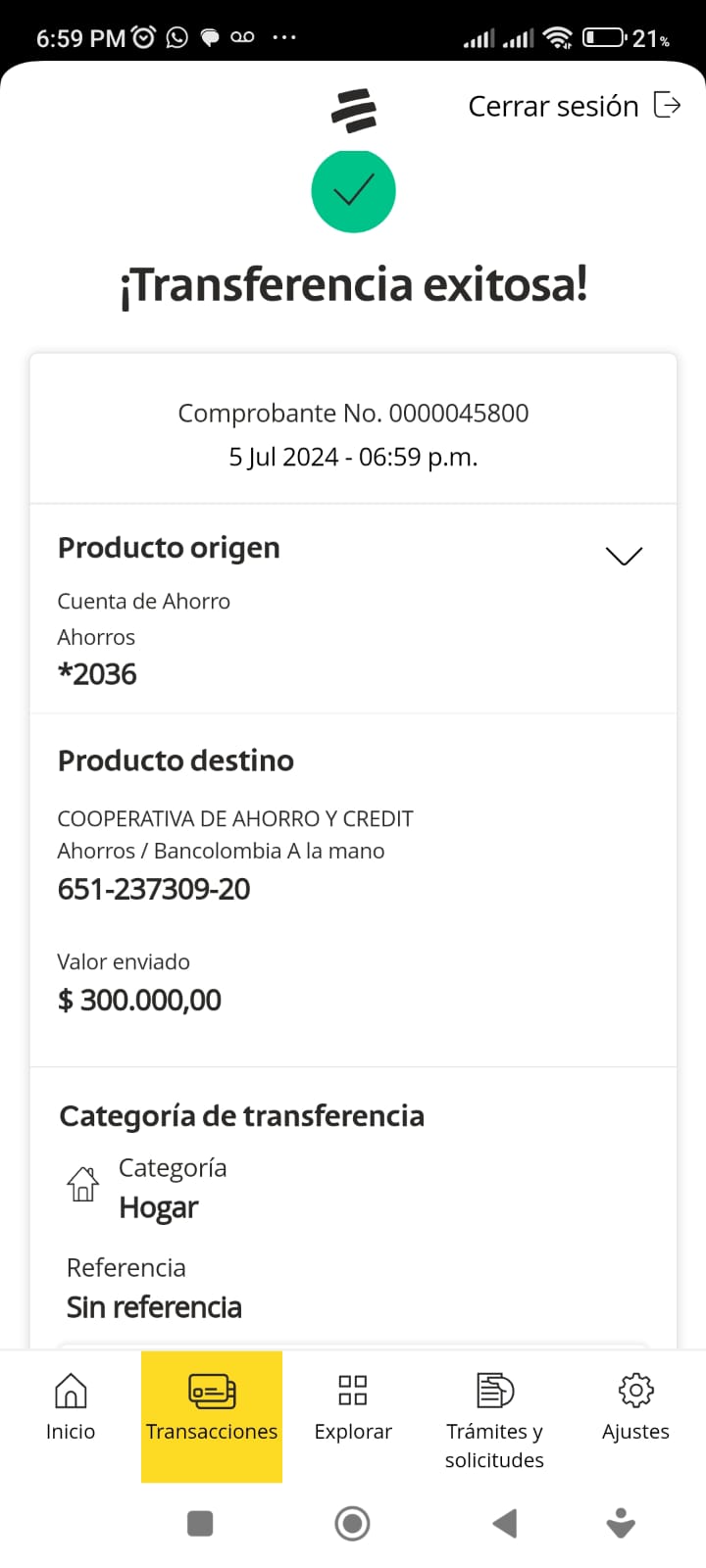Expand the Producto origen details chevron

624,556
